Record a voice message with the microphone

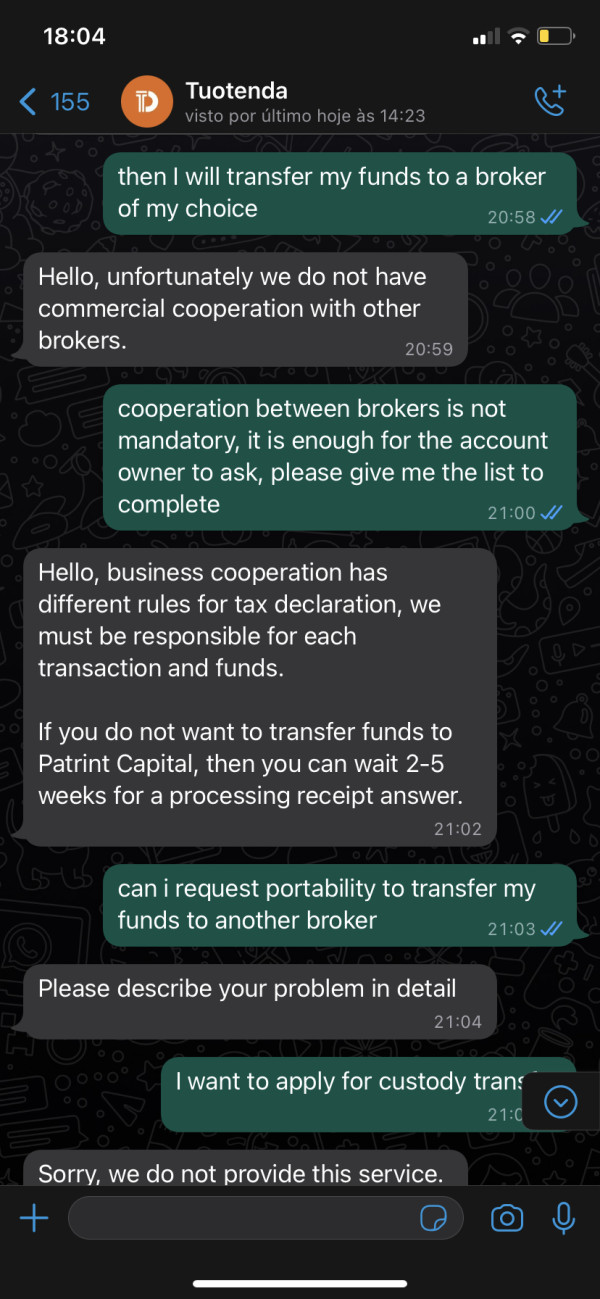564,1217
